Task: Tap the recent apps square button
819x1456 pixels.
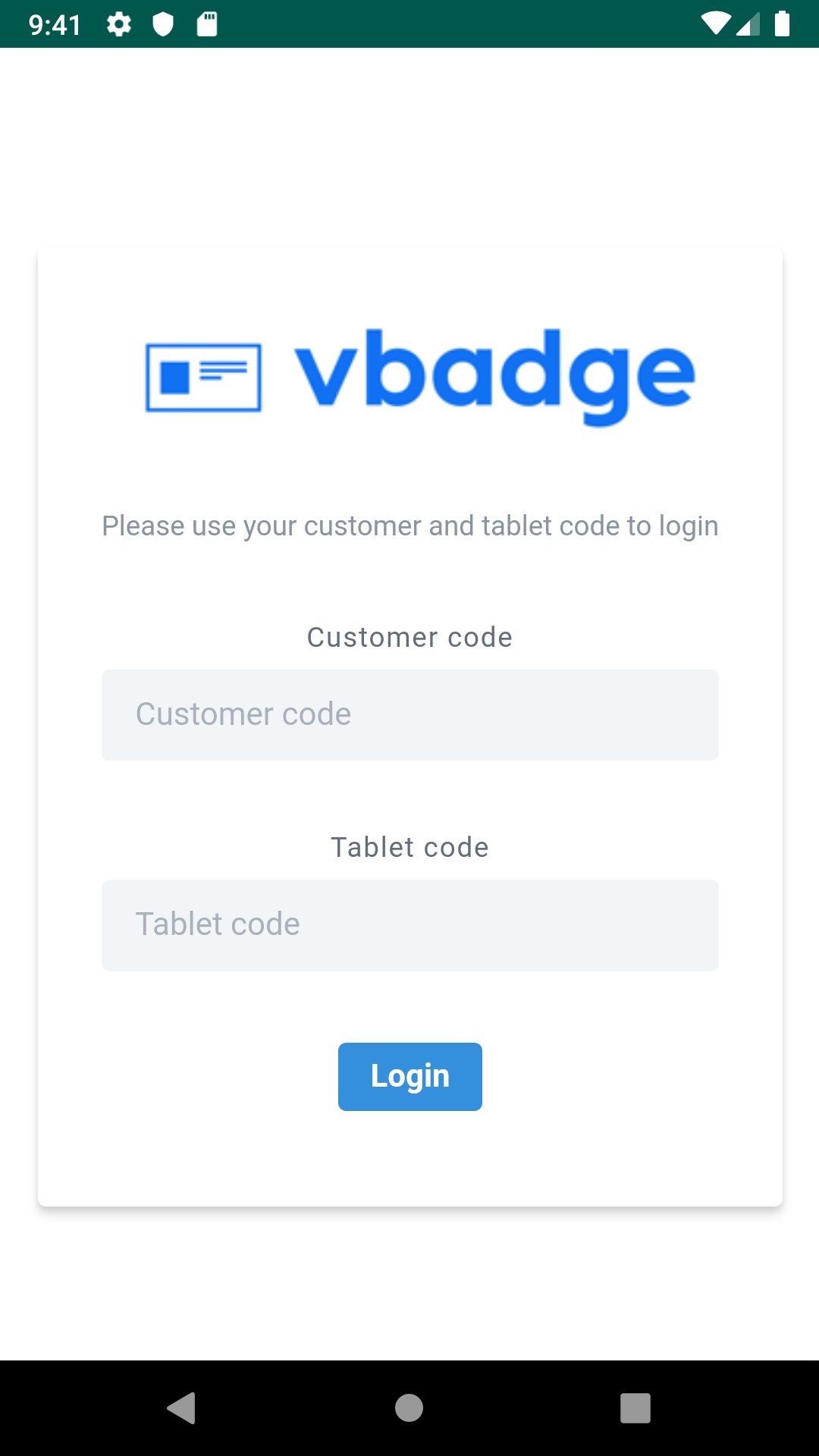Action: (x=635, y=1407)
